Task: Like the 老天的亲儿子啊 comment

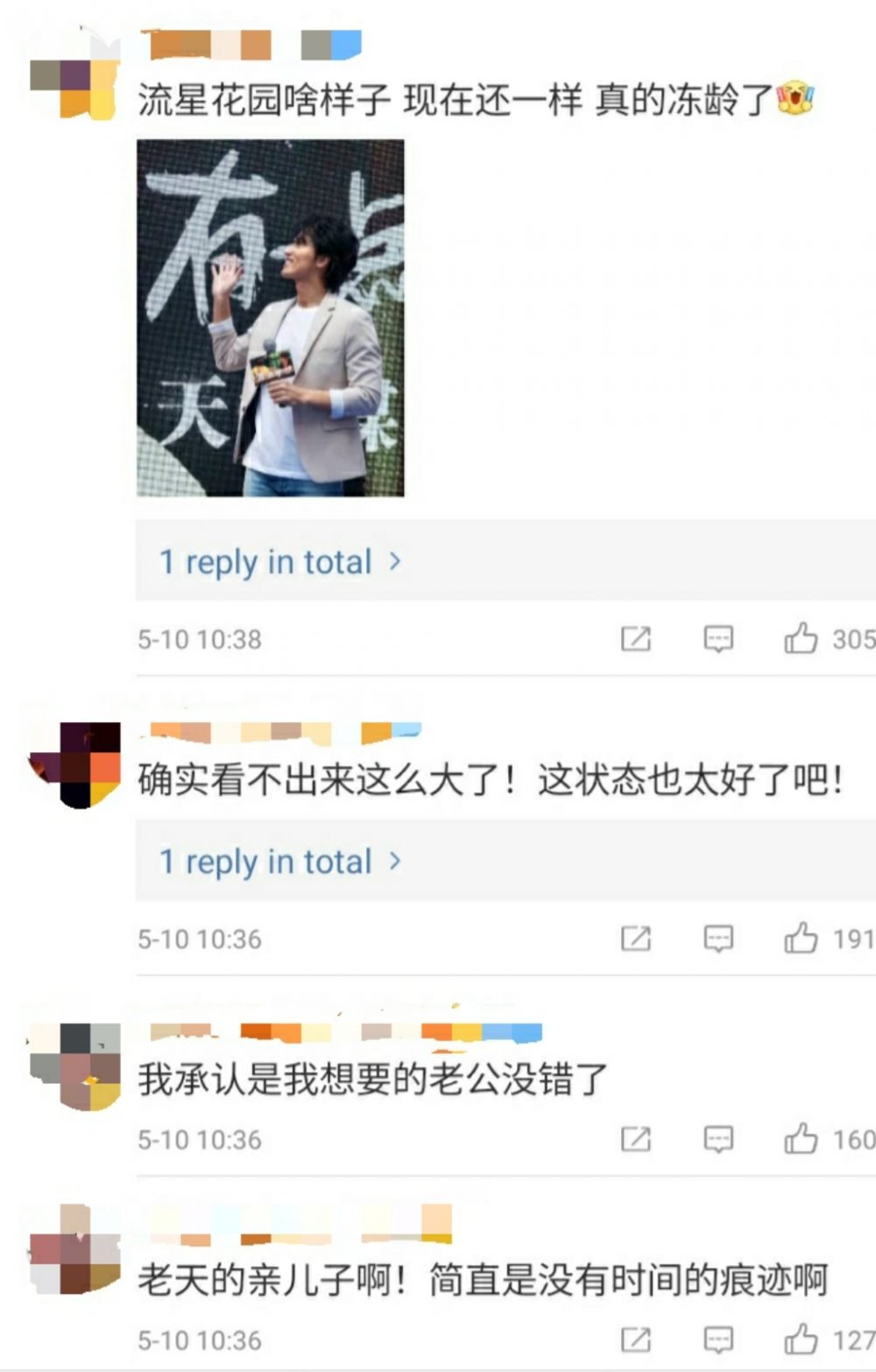Action: tap(801, 1340)
